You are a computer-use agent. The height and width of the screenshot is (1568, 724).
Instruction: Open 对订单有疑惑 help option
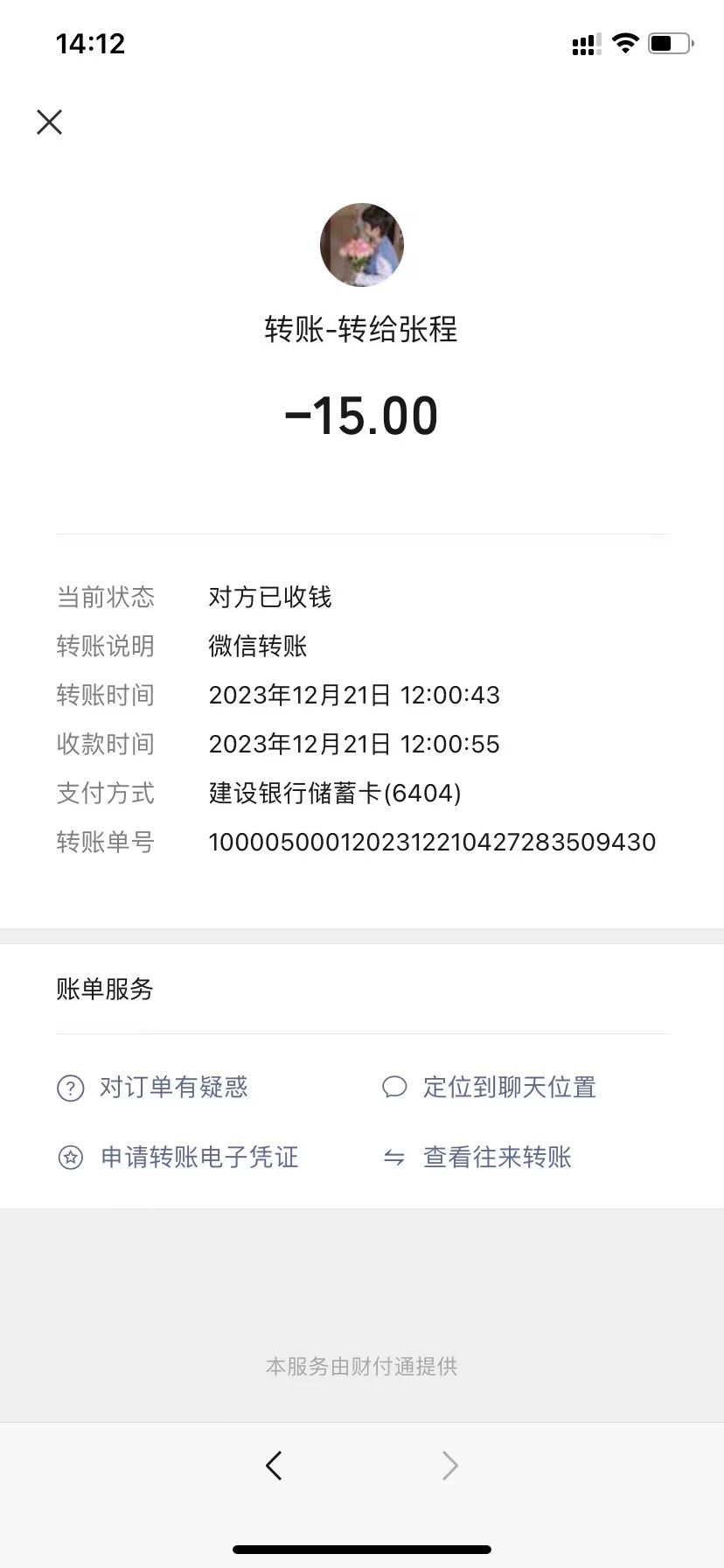pyautogui.click(x=173, y=1088)
